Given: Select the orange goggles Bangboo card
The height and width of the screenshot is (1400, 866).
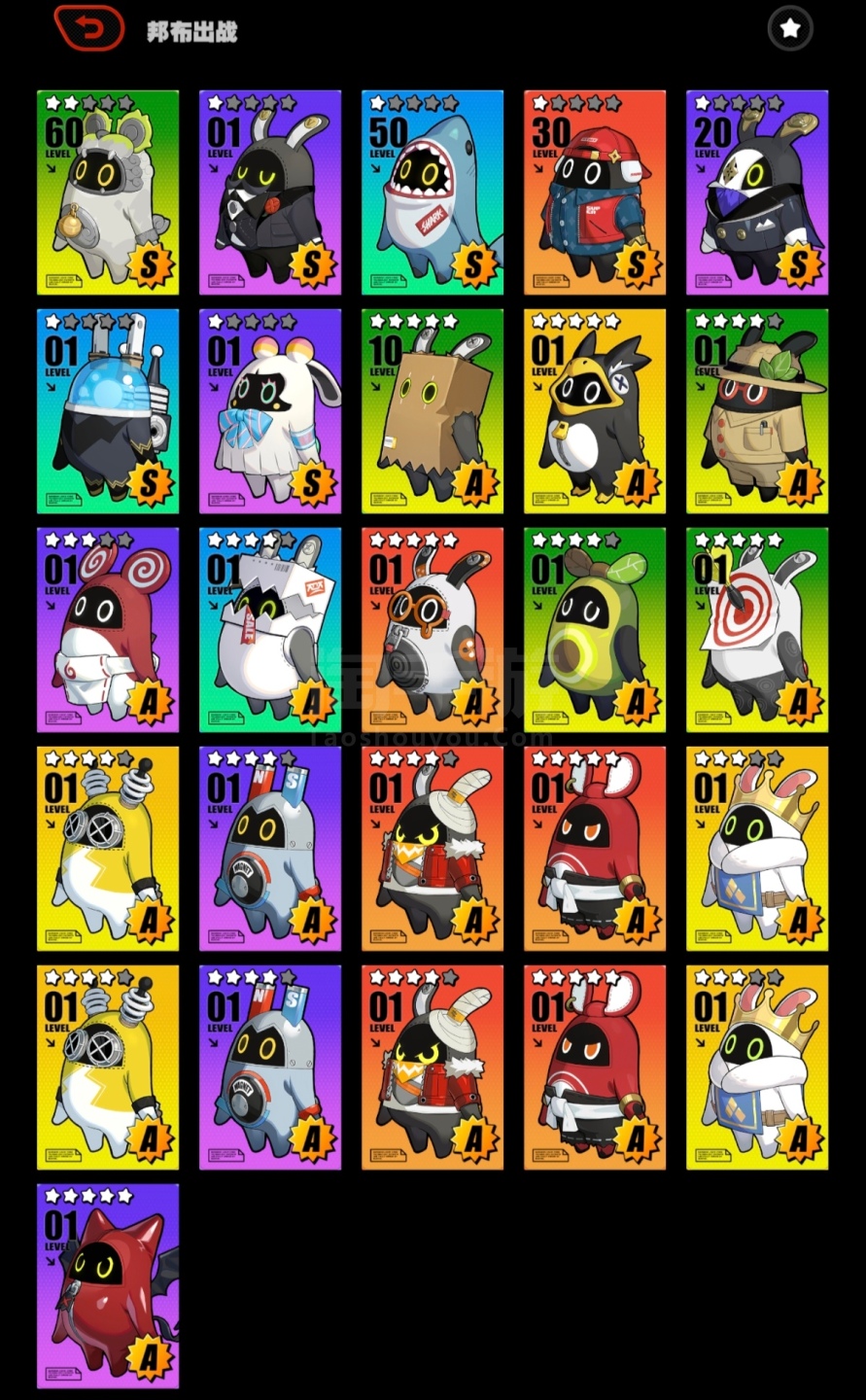Looking at the screenshot, I should (433, 630).
